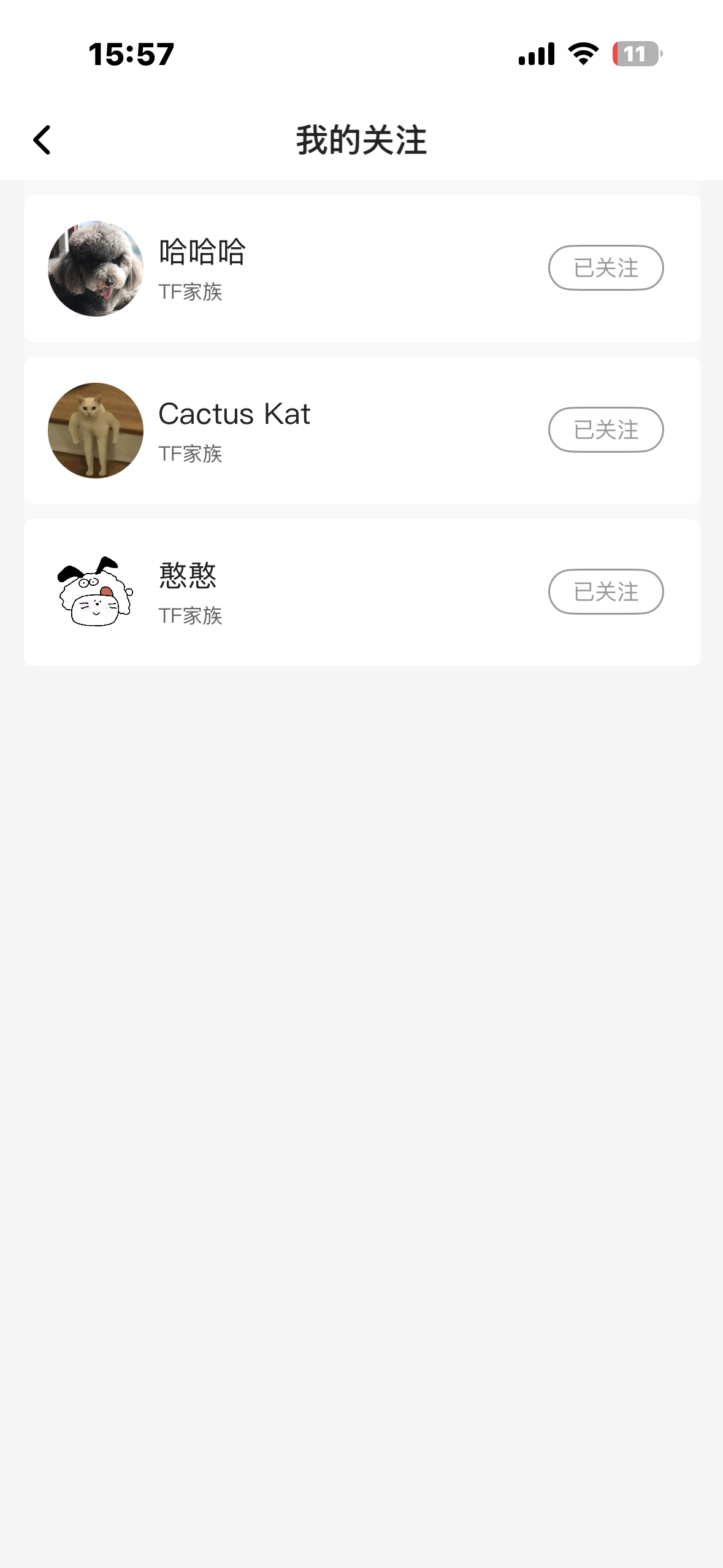Open 憨憨's cartoon dog avatar

[95, 592]
